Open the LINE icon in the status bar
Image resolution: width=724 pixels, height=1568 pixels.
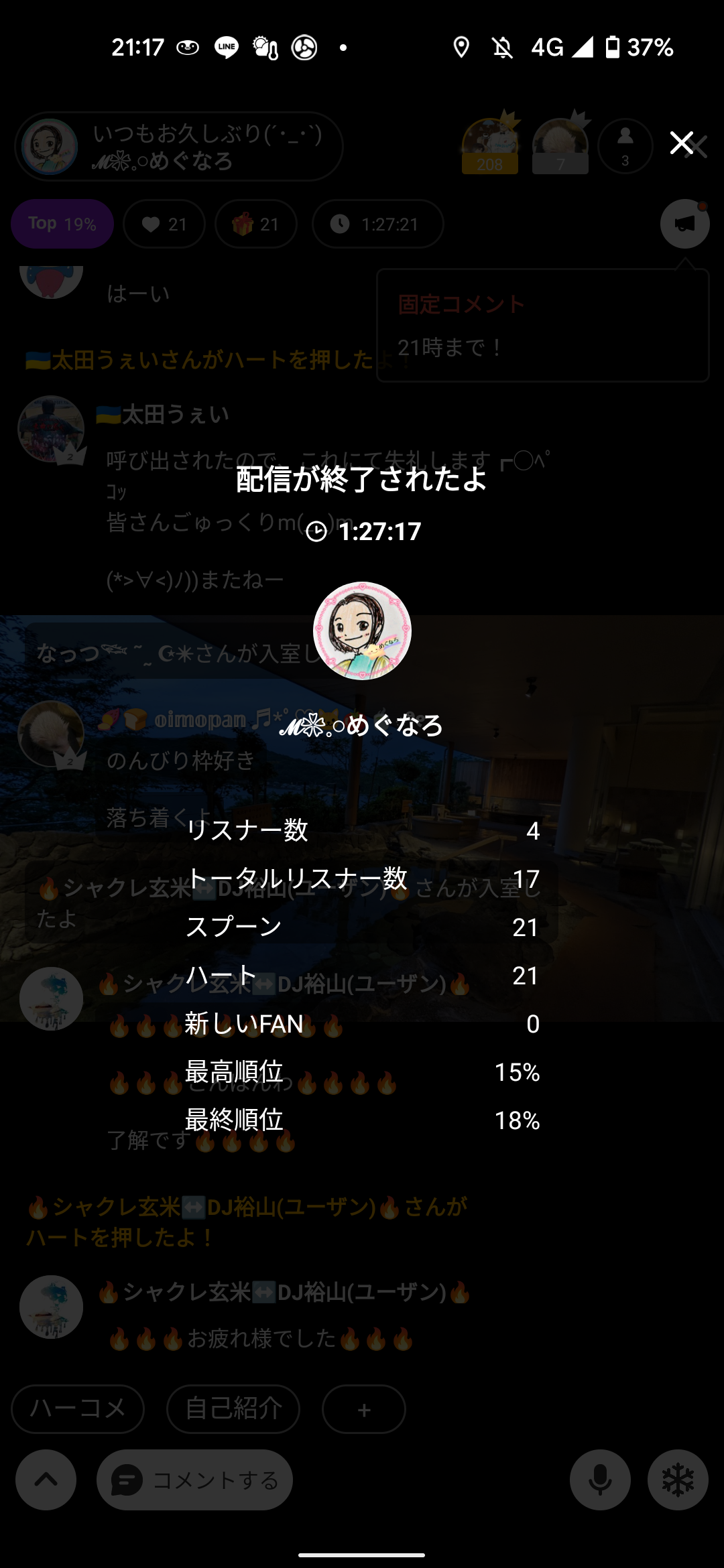[x=225, y=47]
